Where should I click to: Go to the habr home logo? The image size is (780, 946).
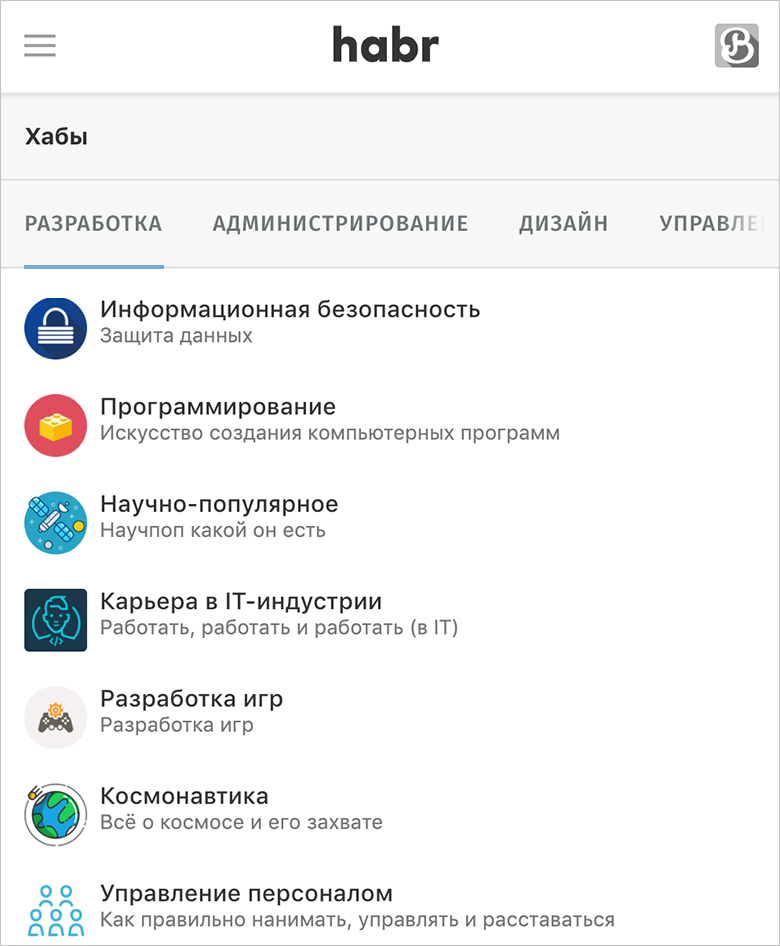(x=386, y=46)
